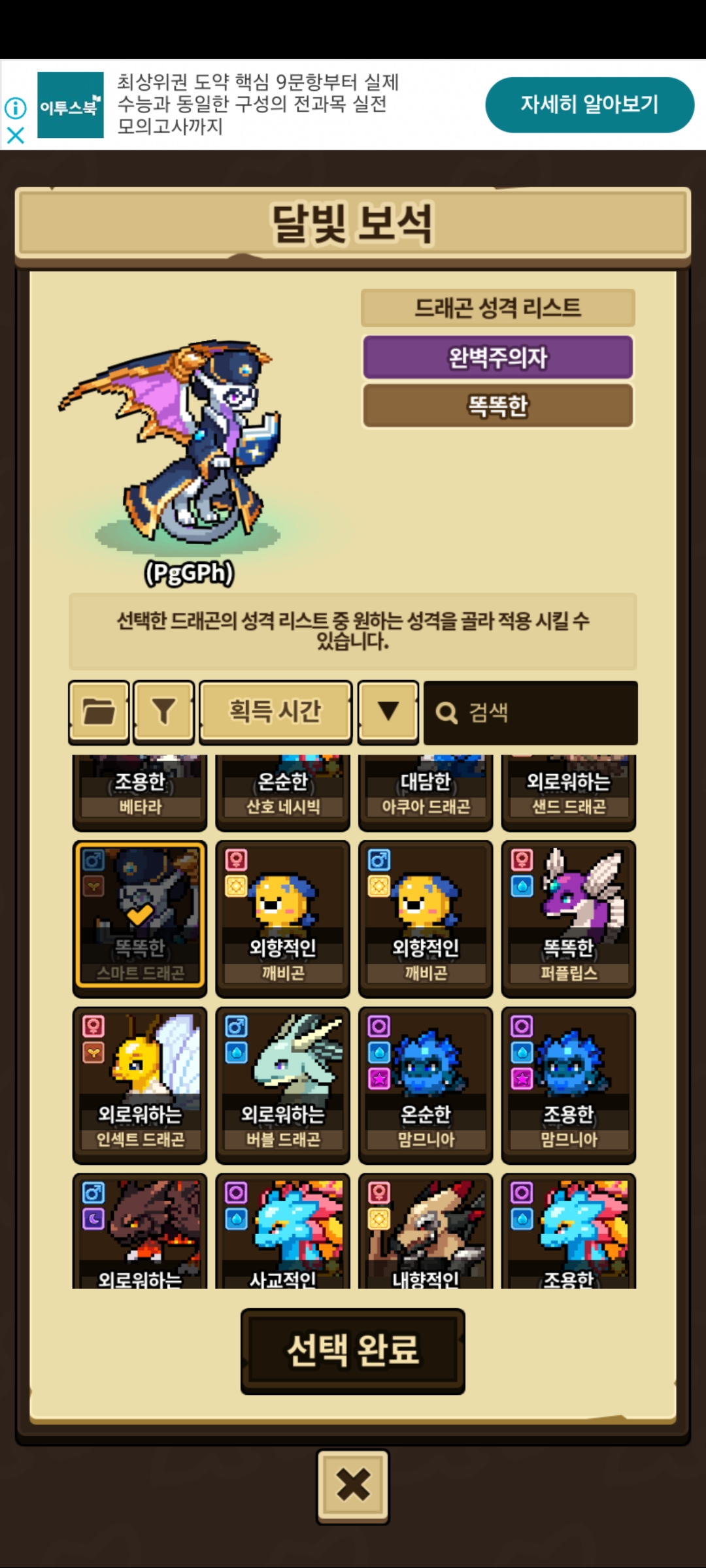
Task: Select the 똑똑한 personality option
Action: coord(497,406)
